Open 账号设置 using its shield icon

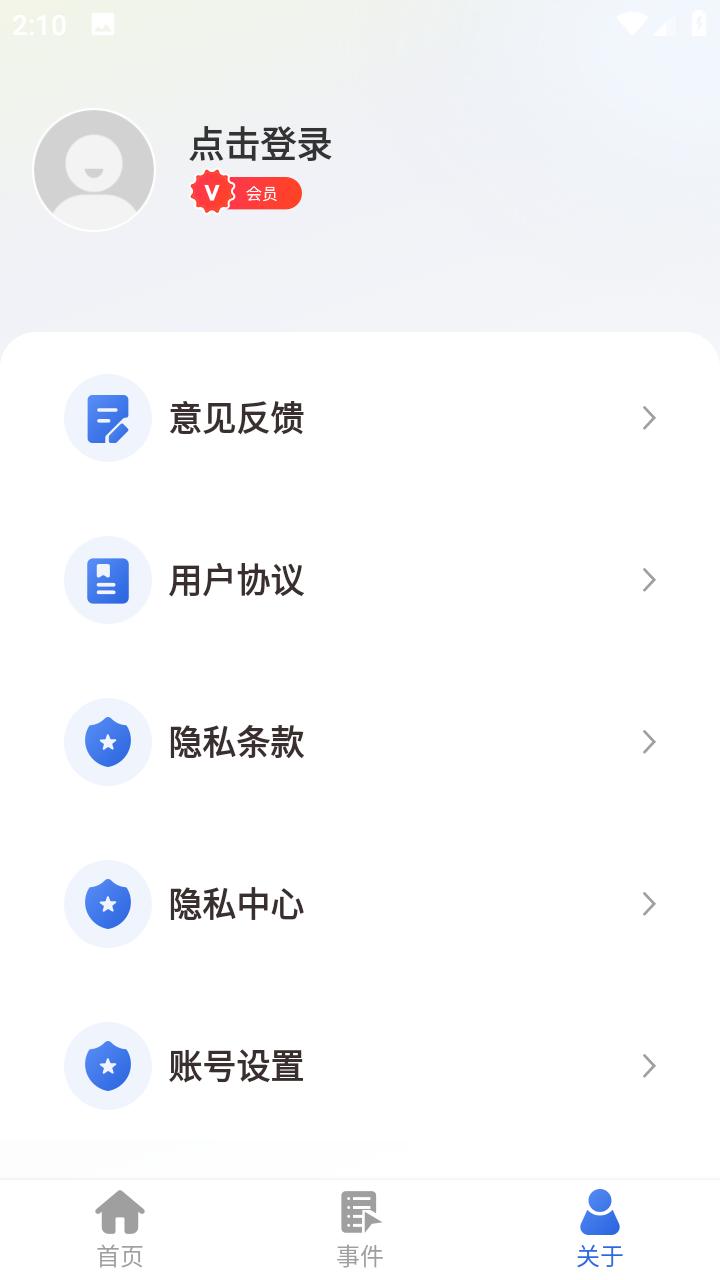click(108, 1066)
